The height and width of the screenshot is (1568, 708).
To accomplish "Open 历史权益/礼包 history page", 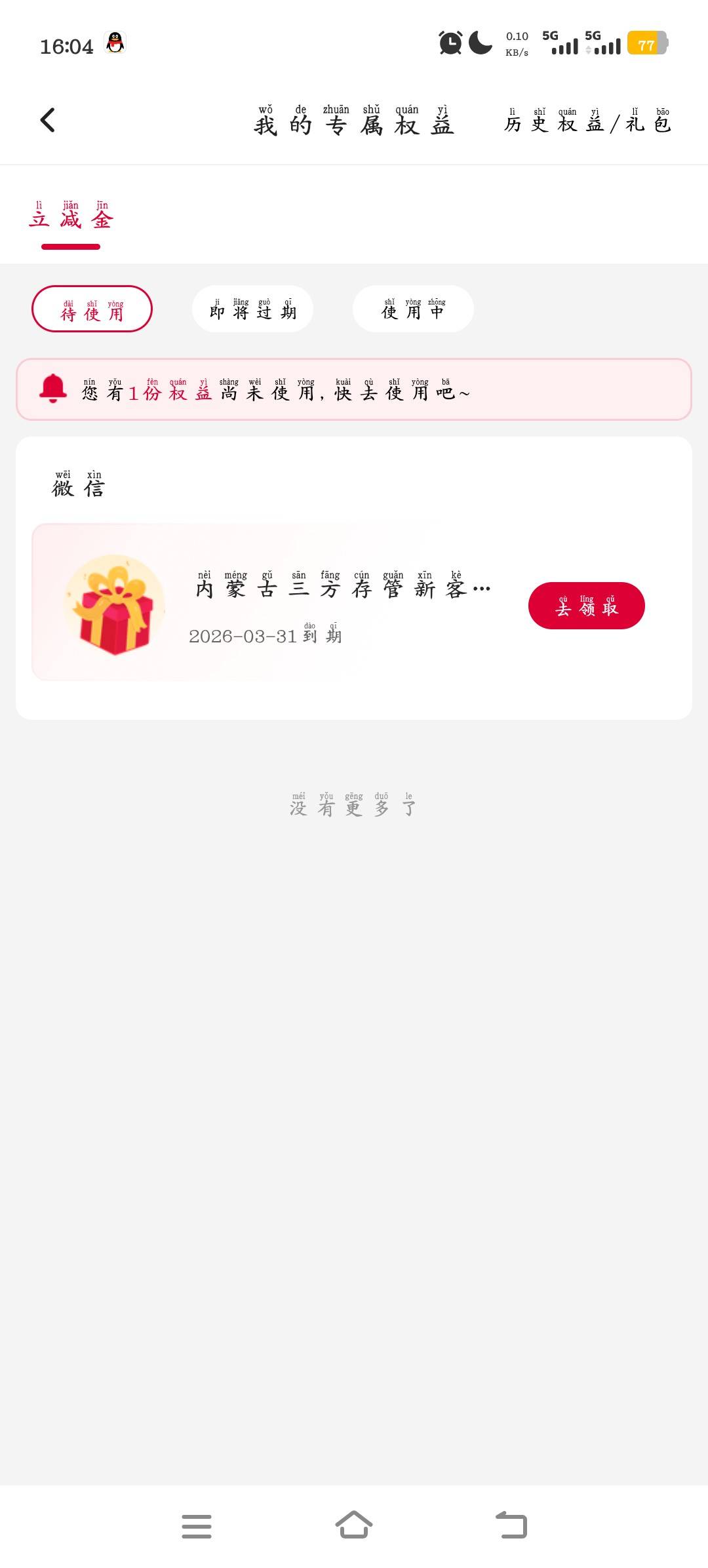I will pyautogui.click(x=587, y=122).
